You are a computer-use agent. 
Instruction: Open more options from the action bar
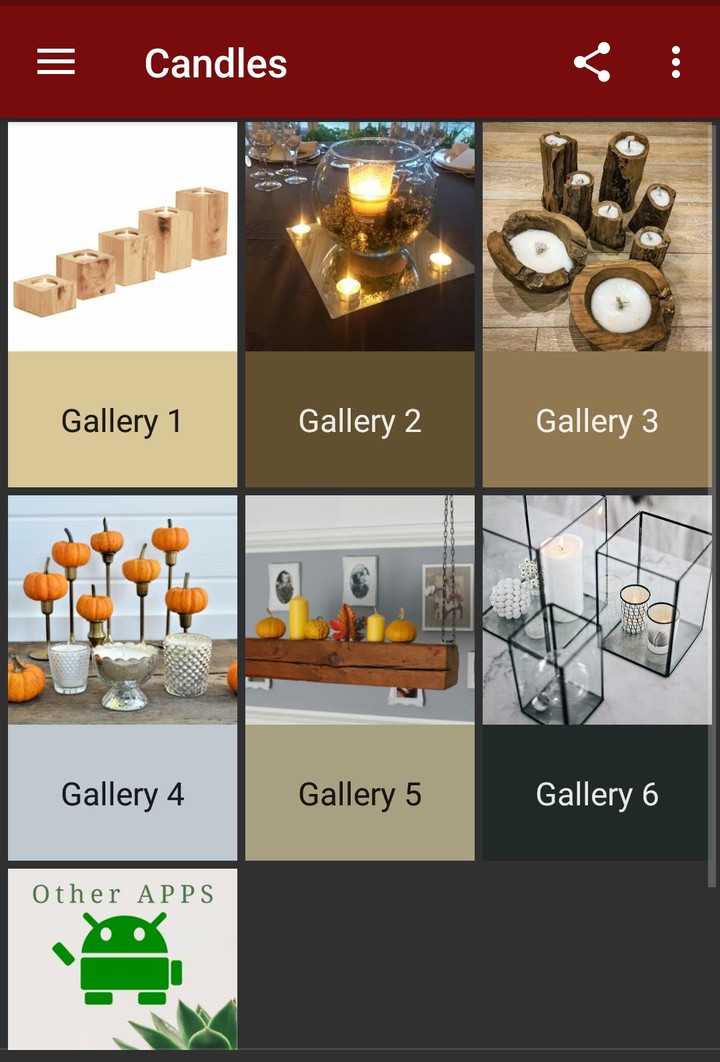pos(675,61)
